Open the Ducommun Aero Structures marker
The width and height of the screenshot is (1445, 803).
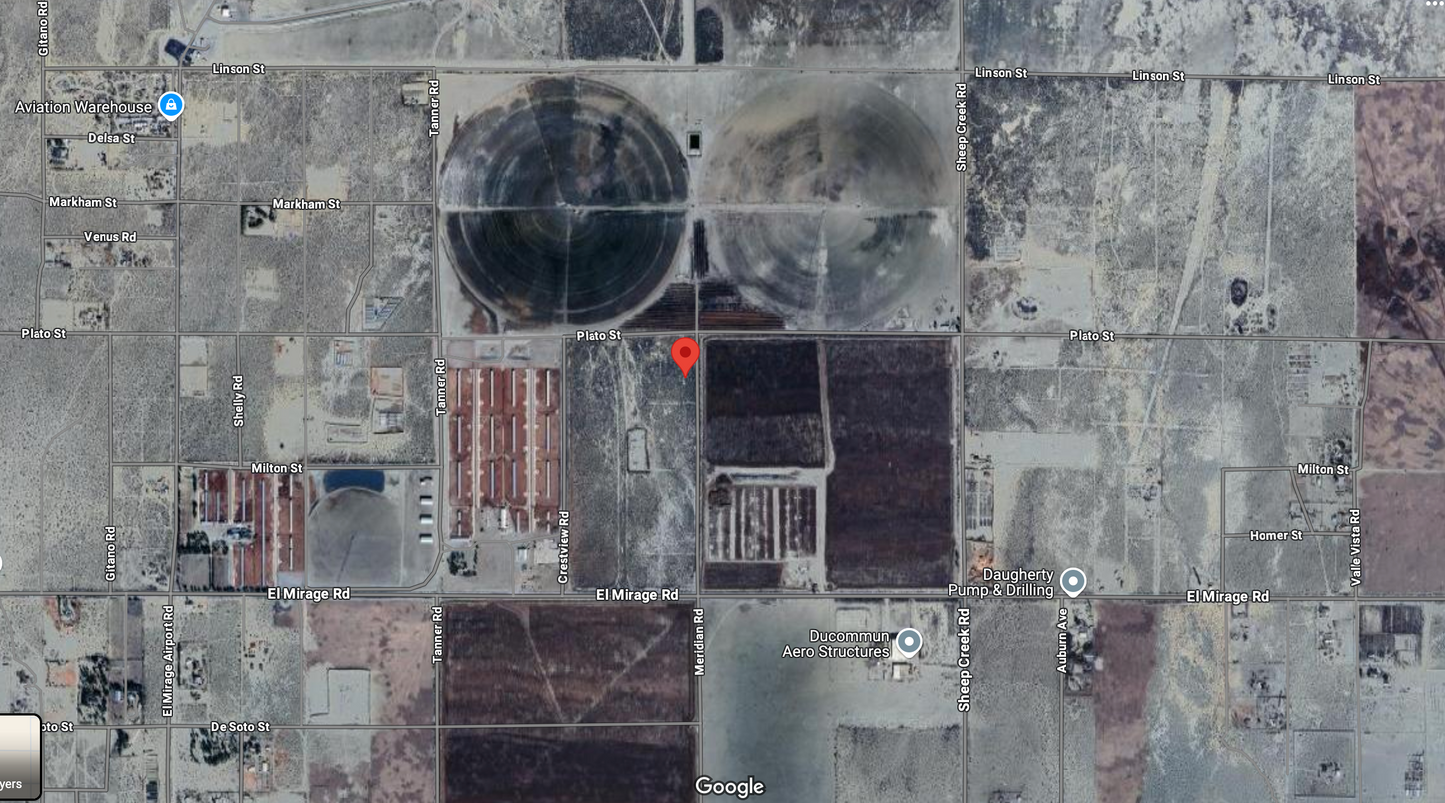(x=908, y=641)
